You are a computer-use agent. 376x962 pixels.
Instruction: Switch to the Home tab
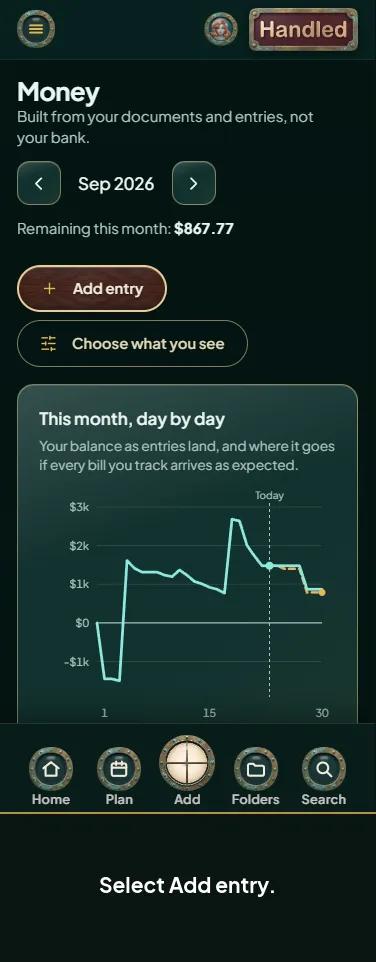pyautogui.click(x=51, y=776)
